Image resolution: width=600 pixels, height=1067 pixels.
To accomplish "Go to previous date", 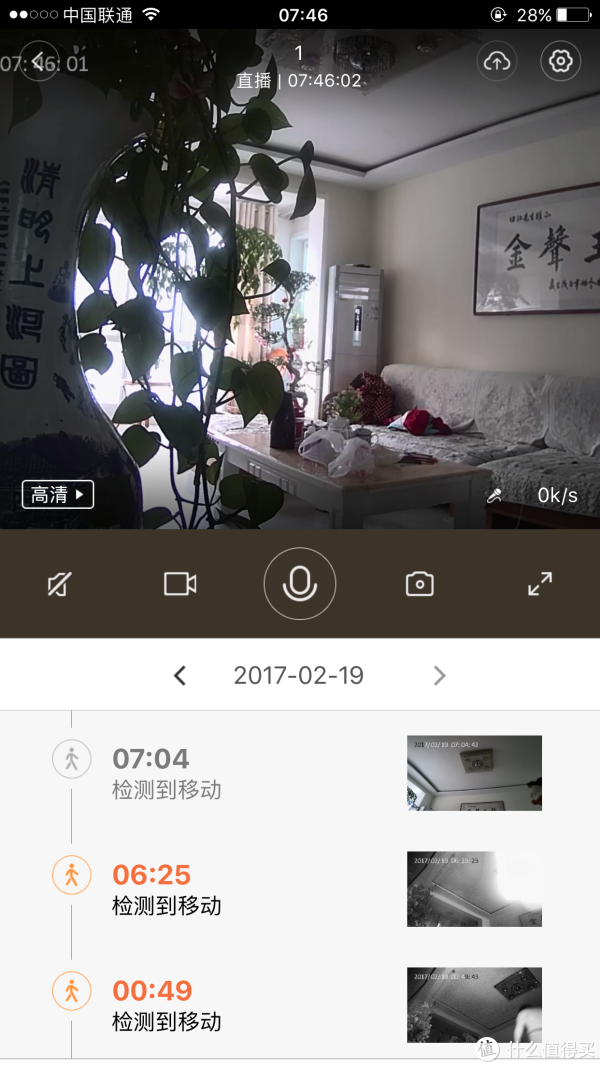I will pyautogui.click(x=180, y=676).
